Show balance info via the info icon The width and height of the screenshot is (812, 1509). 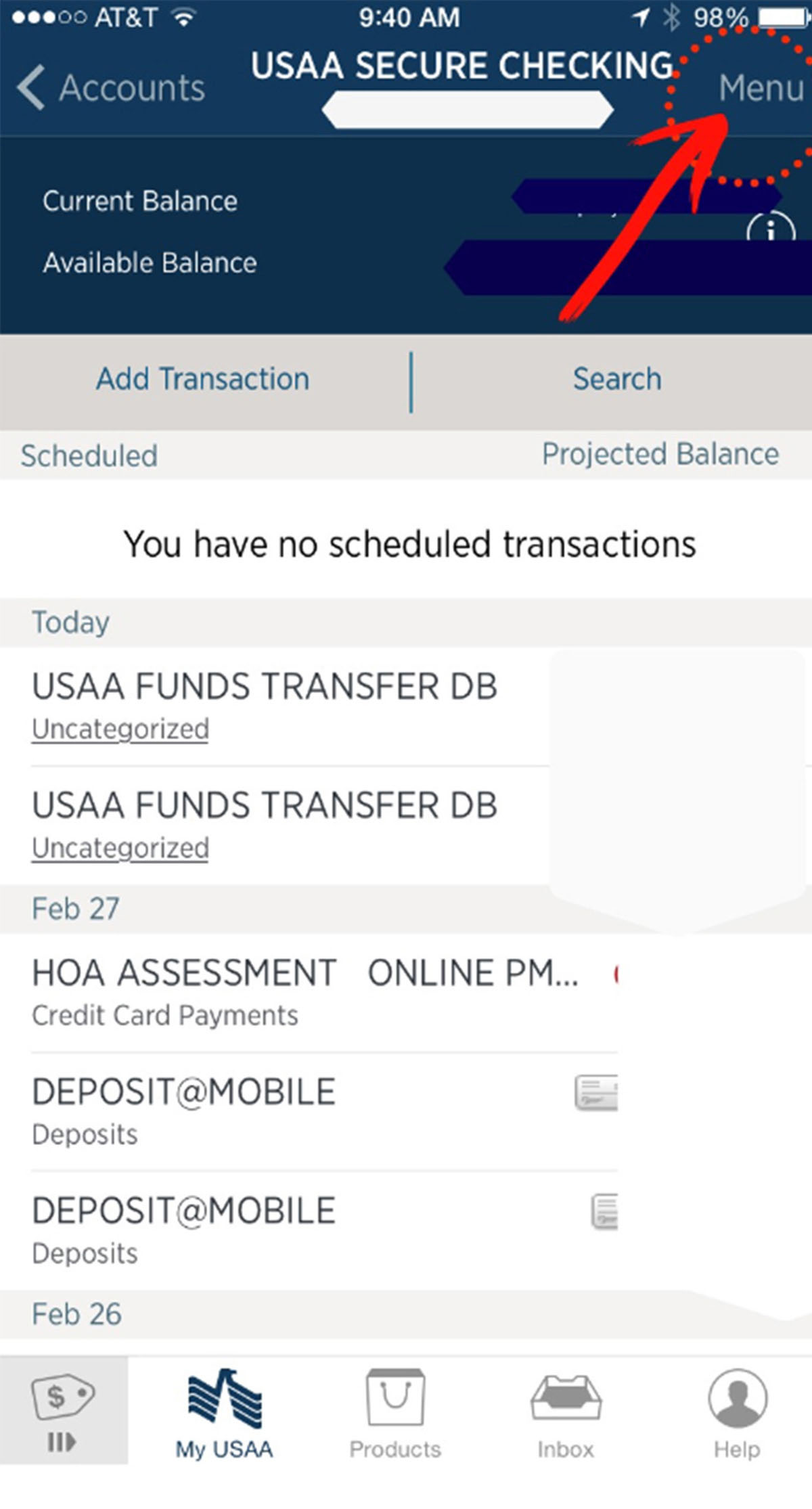point(770,230)
